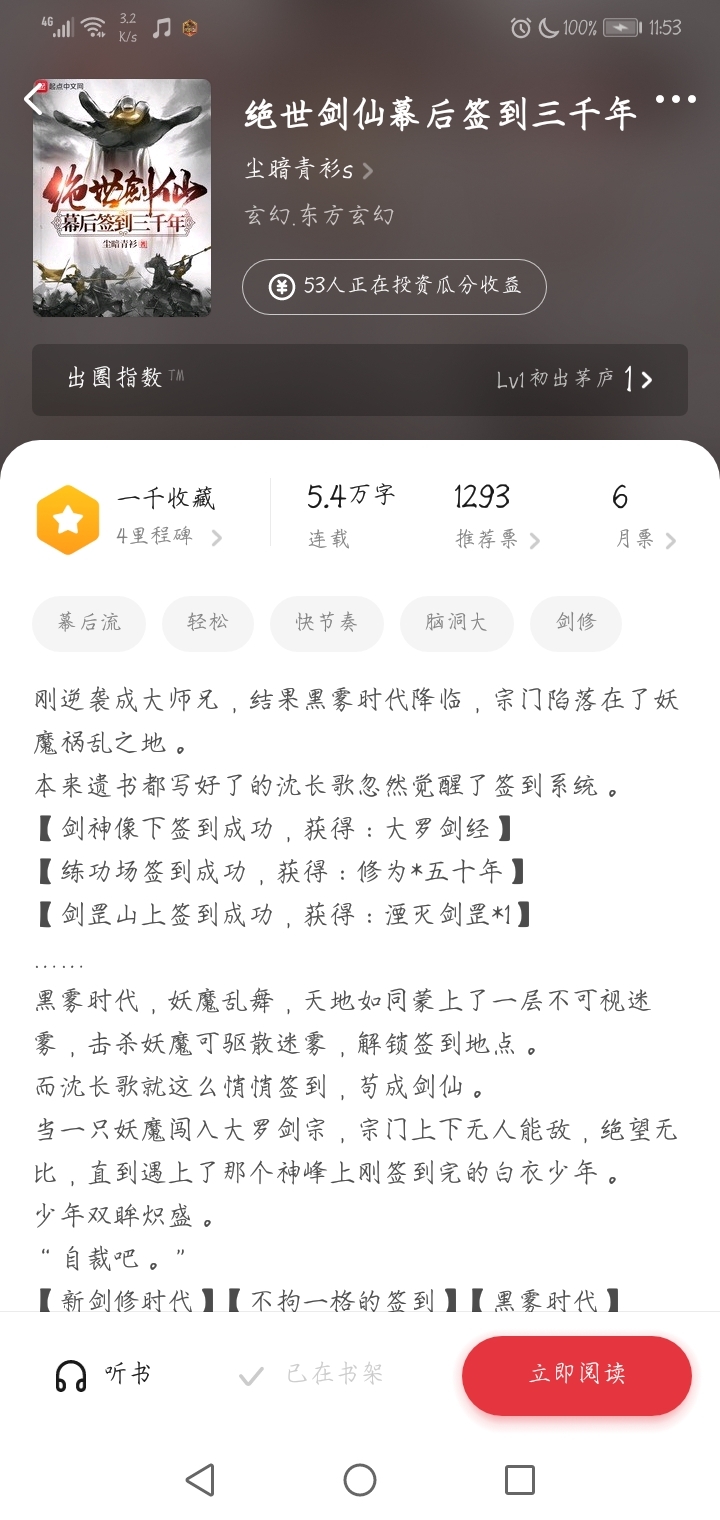Select the 轻松 tag chip

(207, 622)
